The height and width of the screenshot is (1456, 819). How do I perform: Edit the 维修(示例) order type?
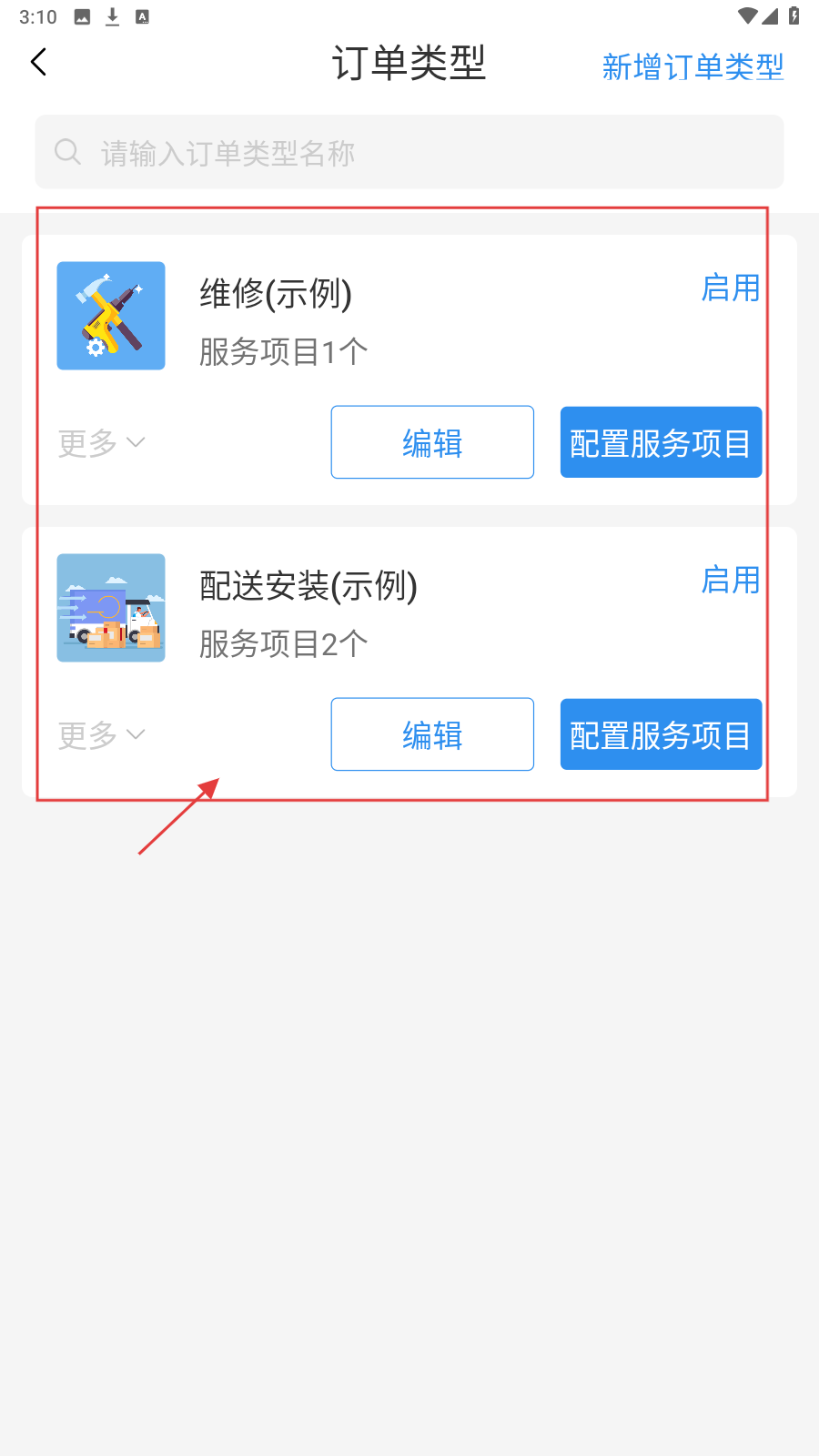click(x=432, y=442)
